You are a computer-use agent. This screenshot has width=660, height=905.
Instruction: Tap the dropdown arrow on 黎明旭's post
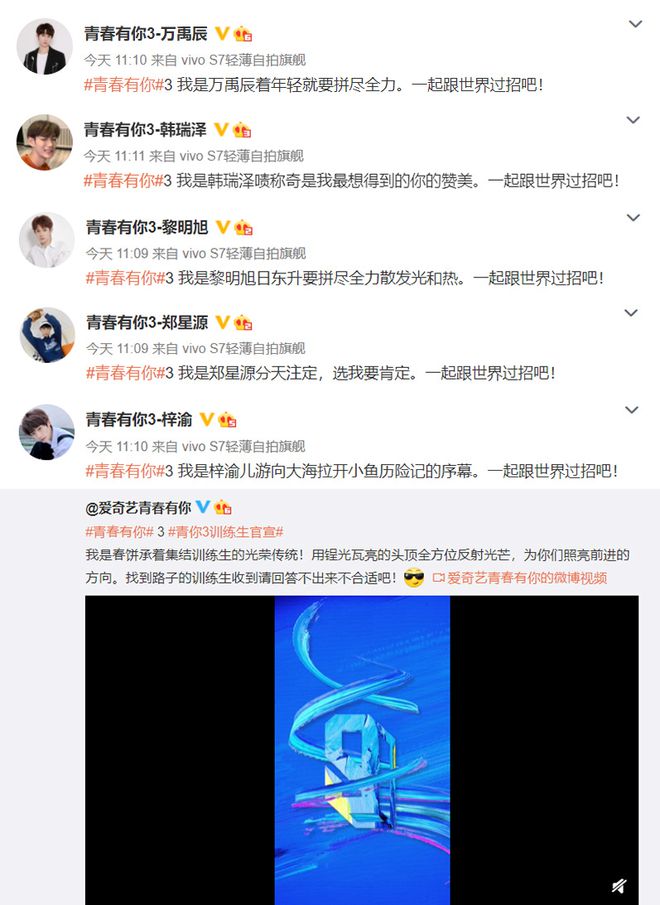pos(632,217)
